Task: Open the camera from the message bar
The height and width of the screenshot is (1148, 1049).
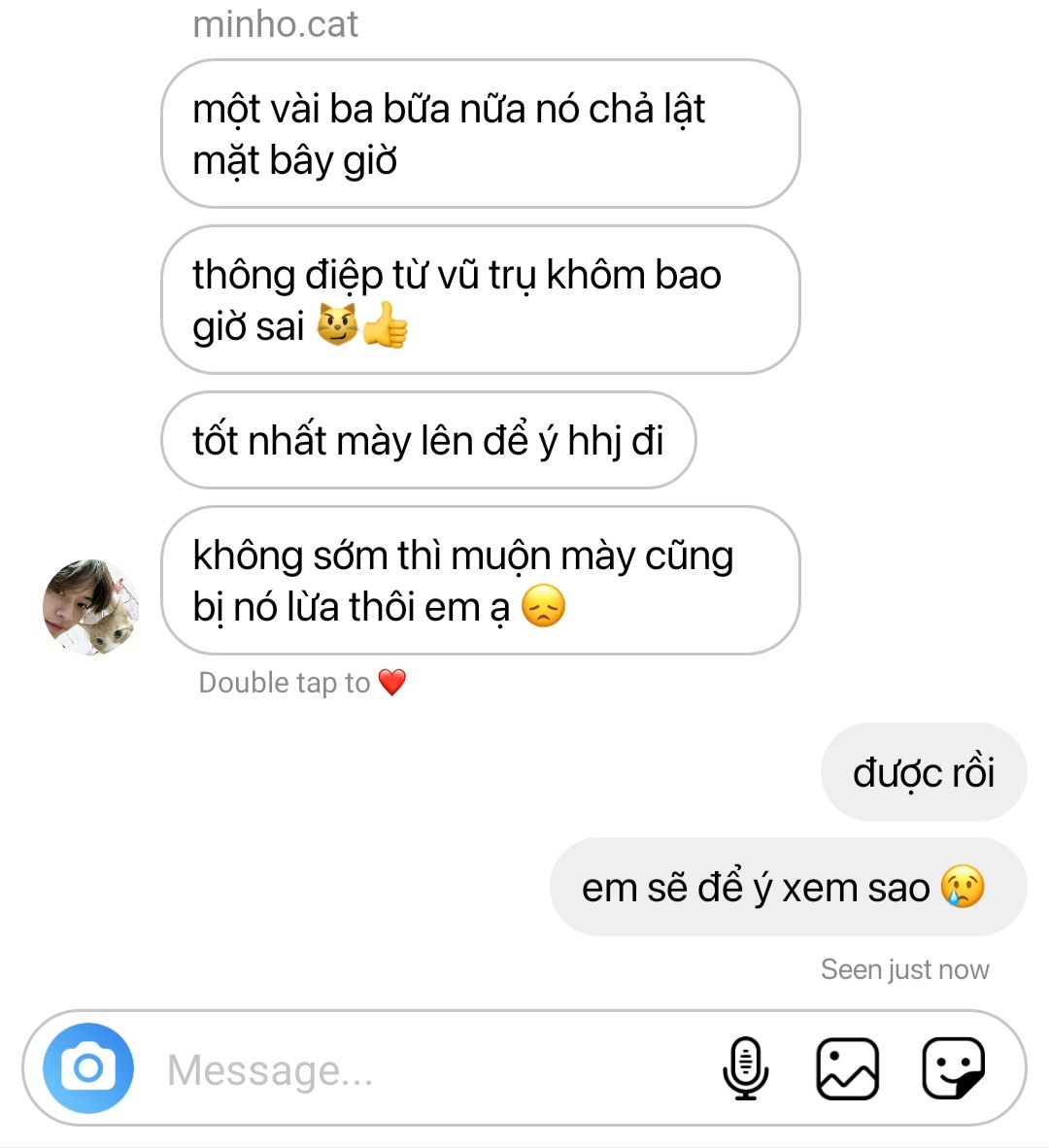Action: tap(87, 1068)
